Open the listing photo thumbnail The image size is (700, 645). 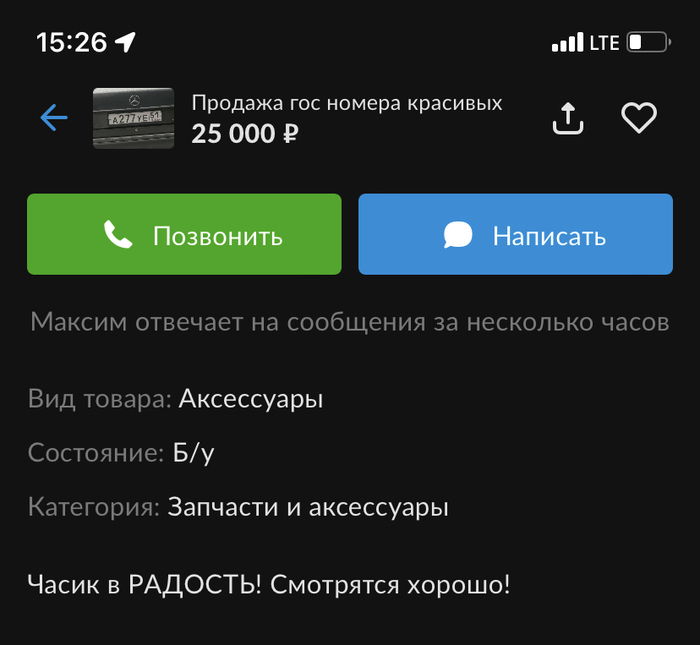tap(133, 118)
